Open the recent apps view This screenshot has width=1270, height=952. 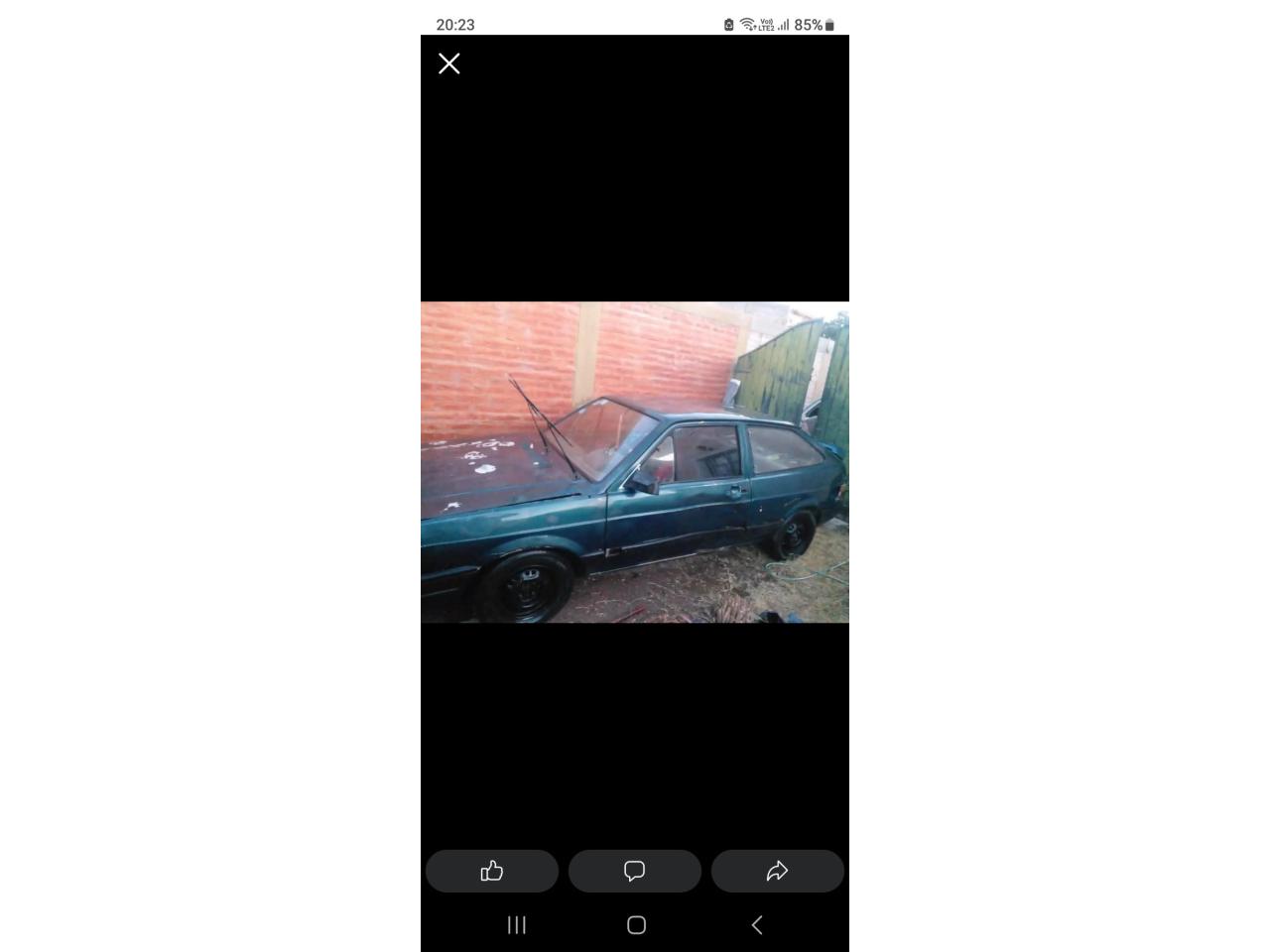516,924
